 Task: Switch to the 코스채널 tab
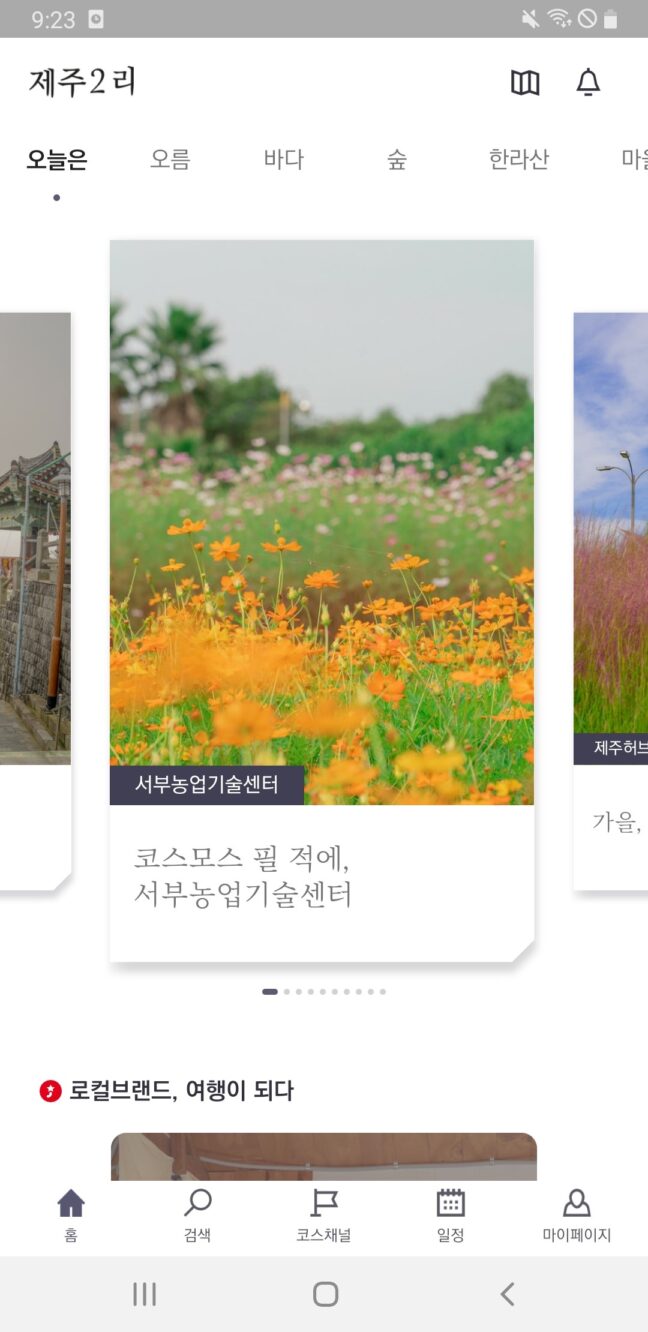pos(324,1214)
